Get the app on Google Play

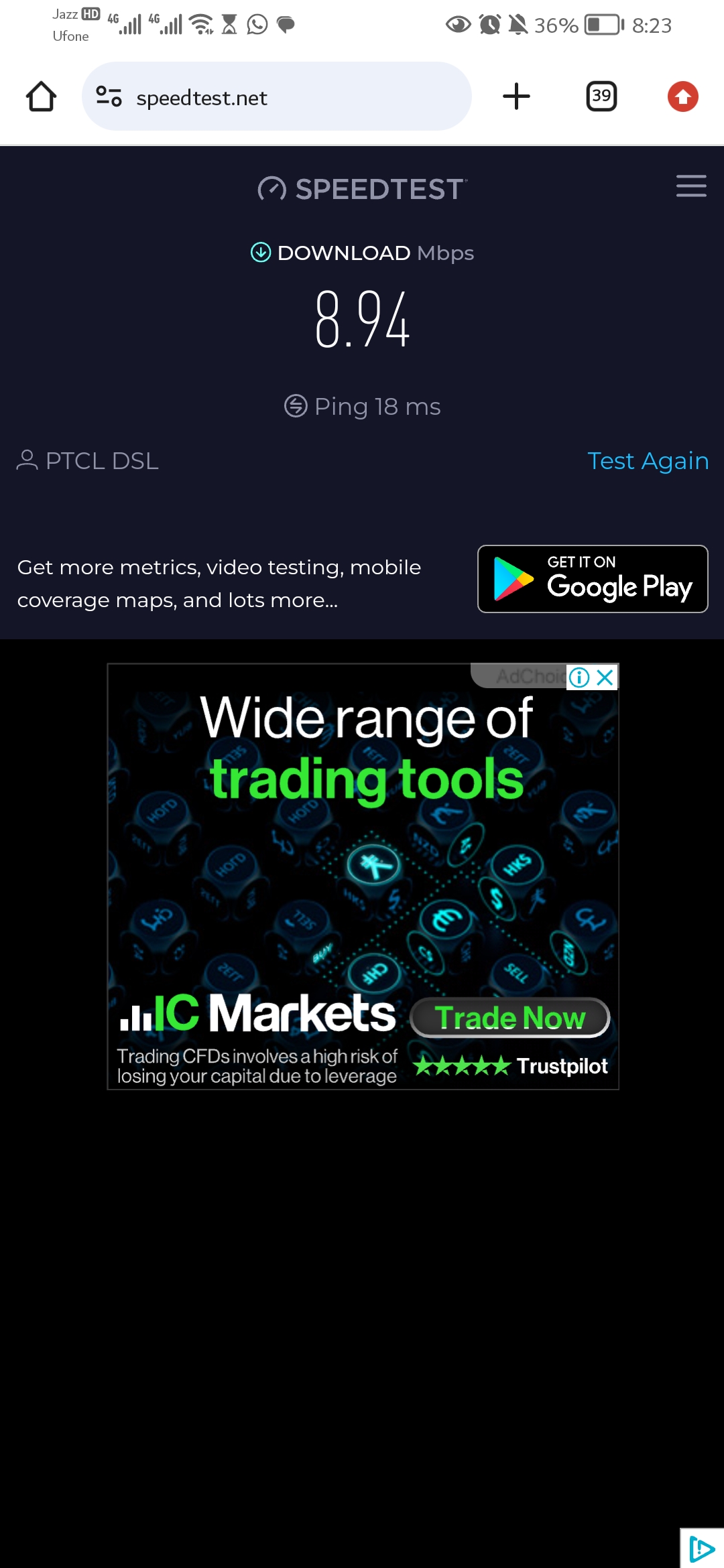coord(593,579)
